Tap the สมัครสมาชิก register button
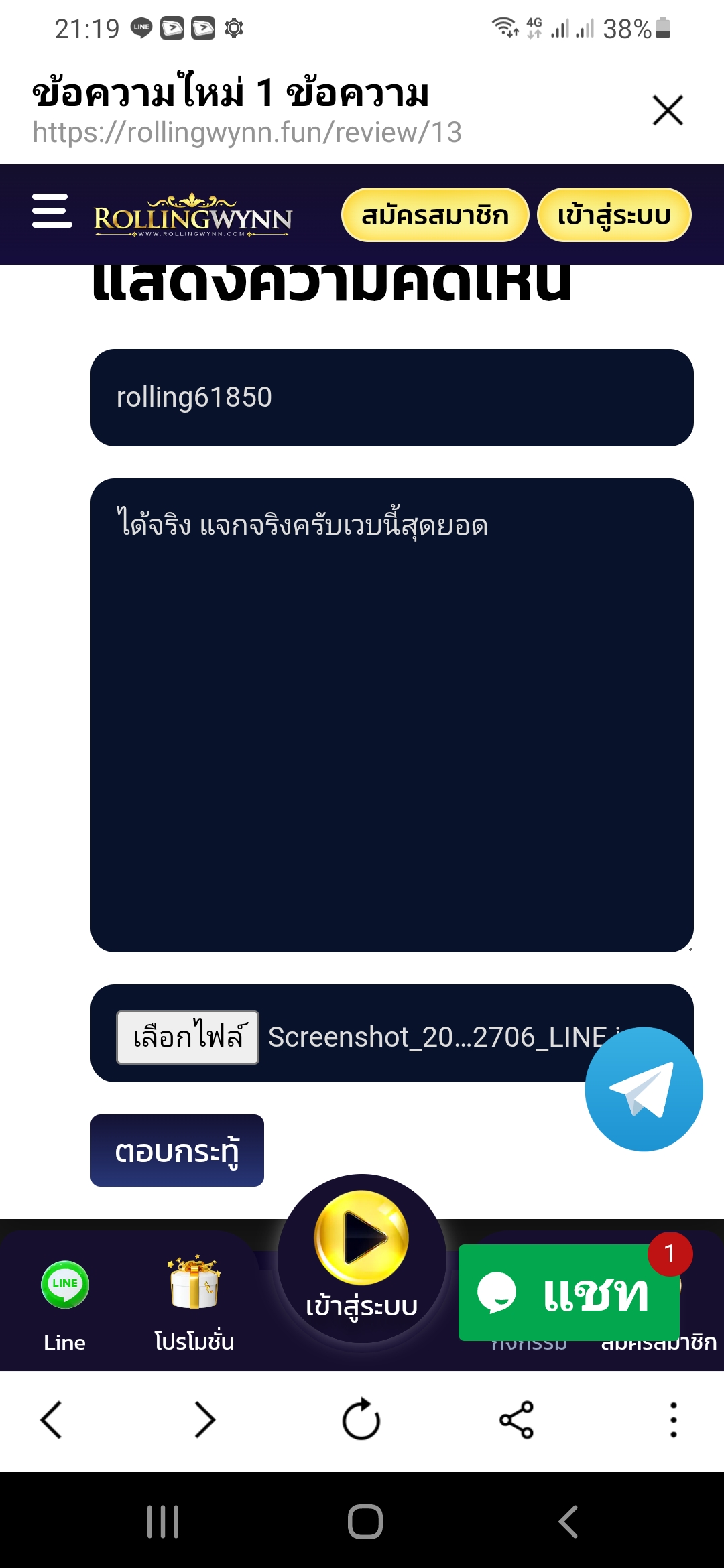Screen dimensions: 724x1568 click(x=435, y=215)
